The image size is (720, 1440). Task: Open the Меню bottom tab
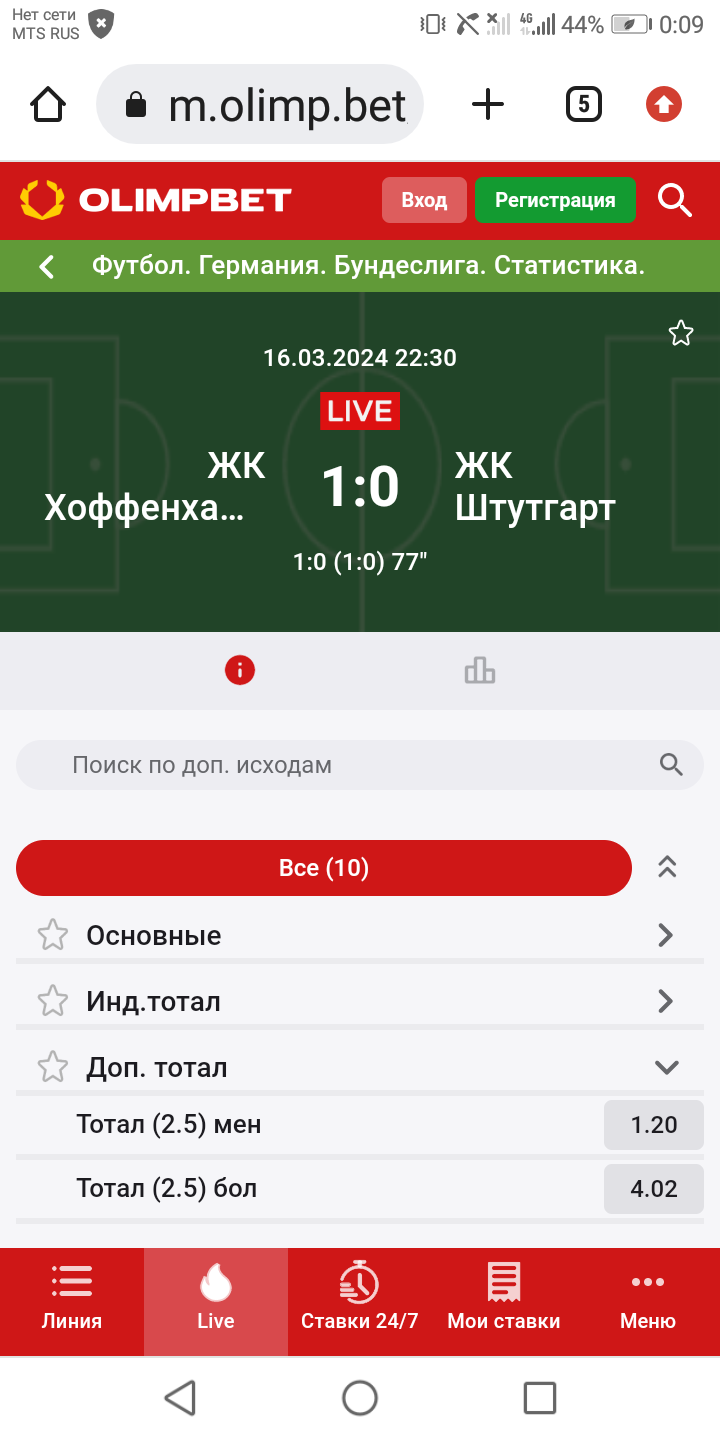tap(648, 1301)
